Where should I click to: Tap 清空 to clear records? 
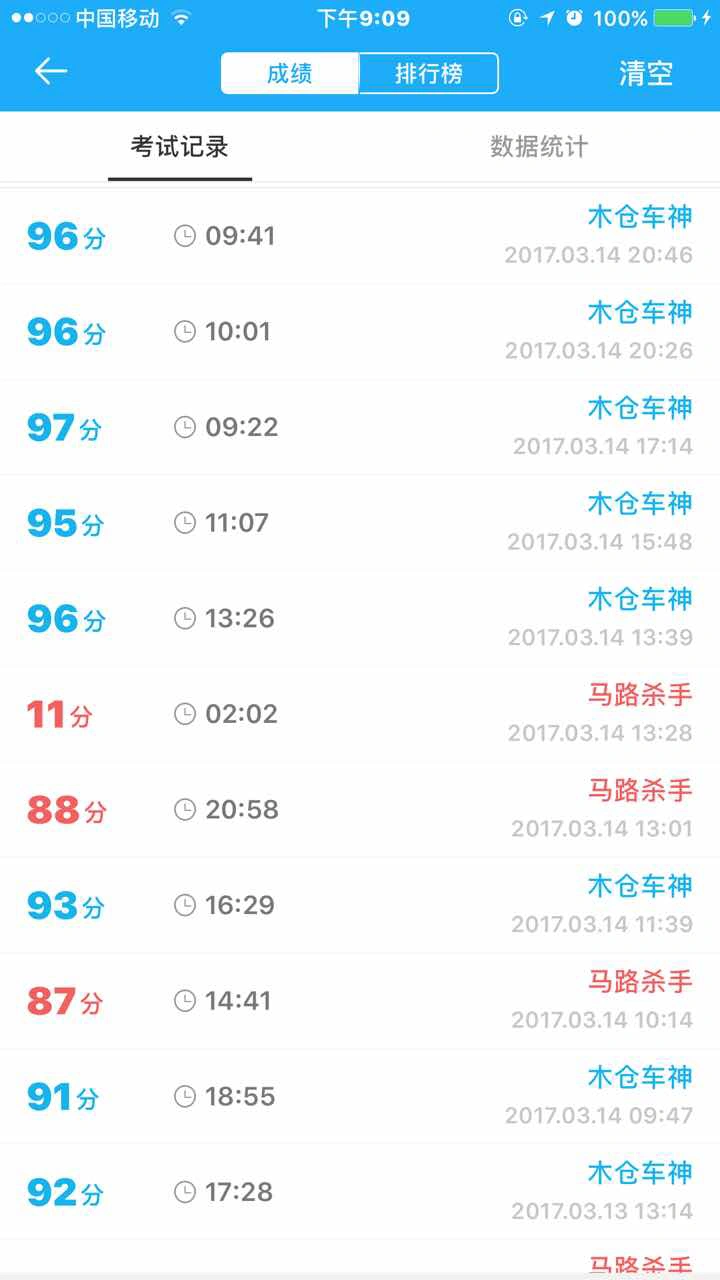(646, 73)
